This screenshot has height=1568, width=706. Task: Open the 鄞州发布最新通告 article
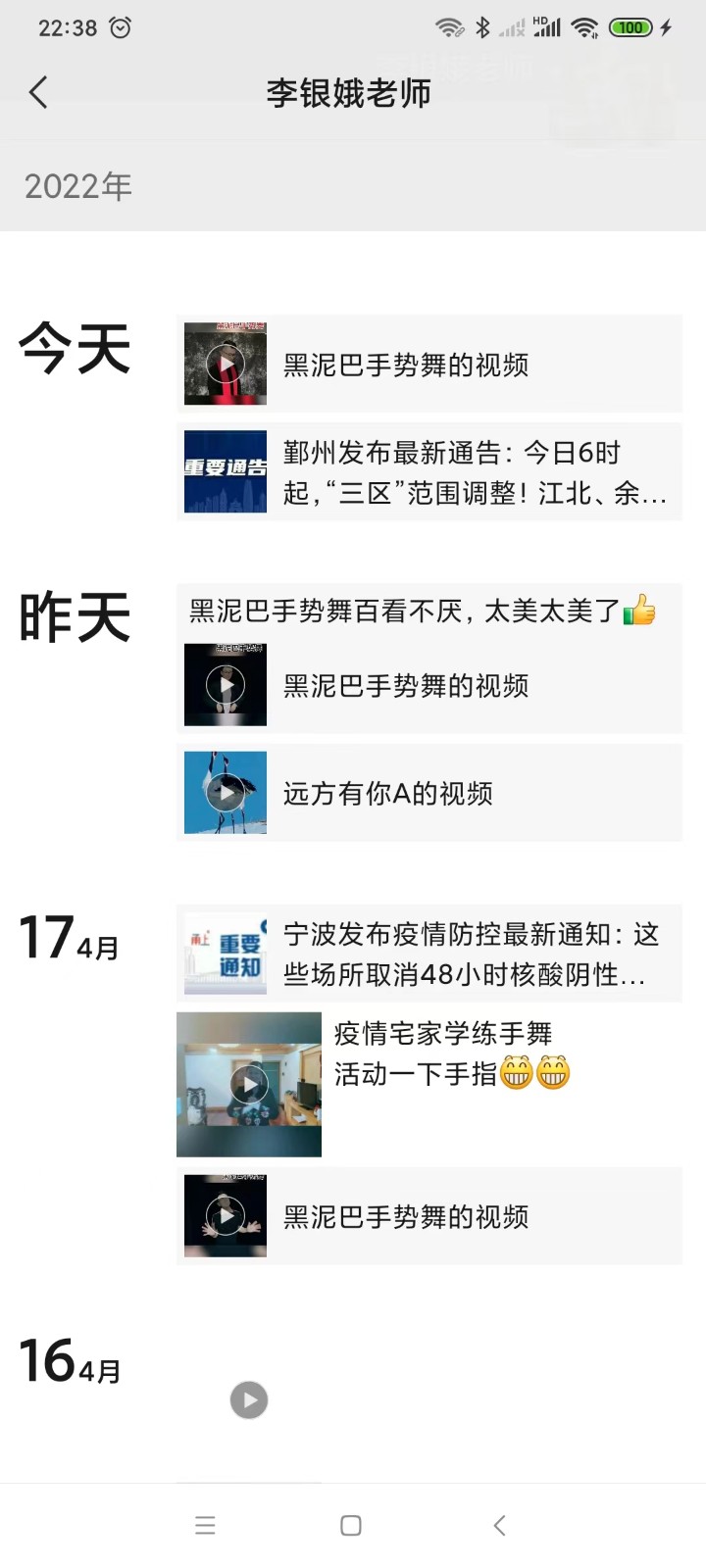click(x=429, y=472)
